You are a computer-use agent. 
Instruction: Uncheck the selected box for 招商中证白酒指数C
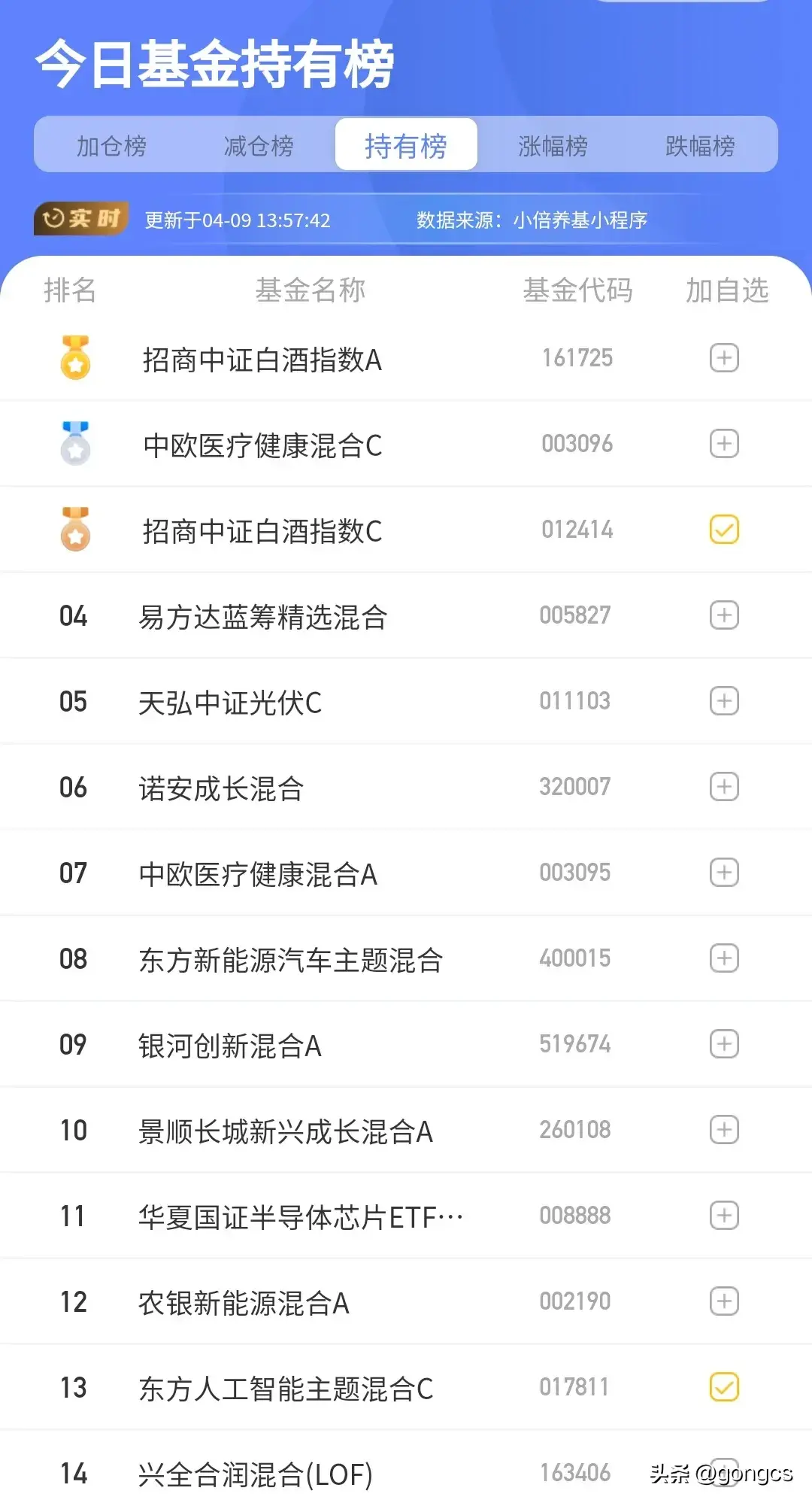click(723, 530)
